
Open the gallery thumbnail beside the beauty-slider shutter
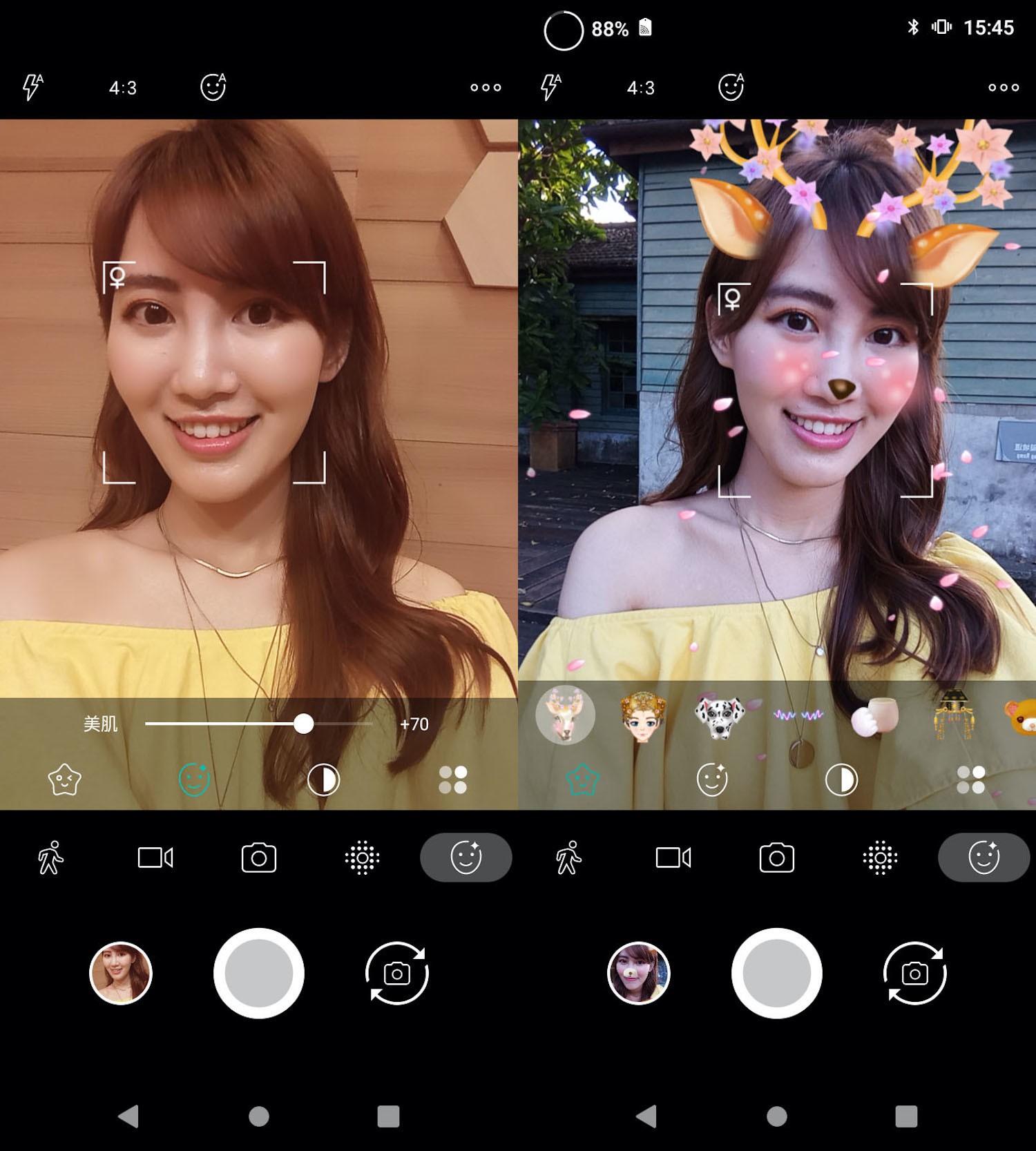point(121,973)
